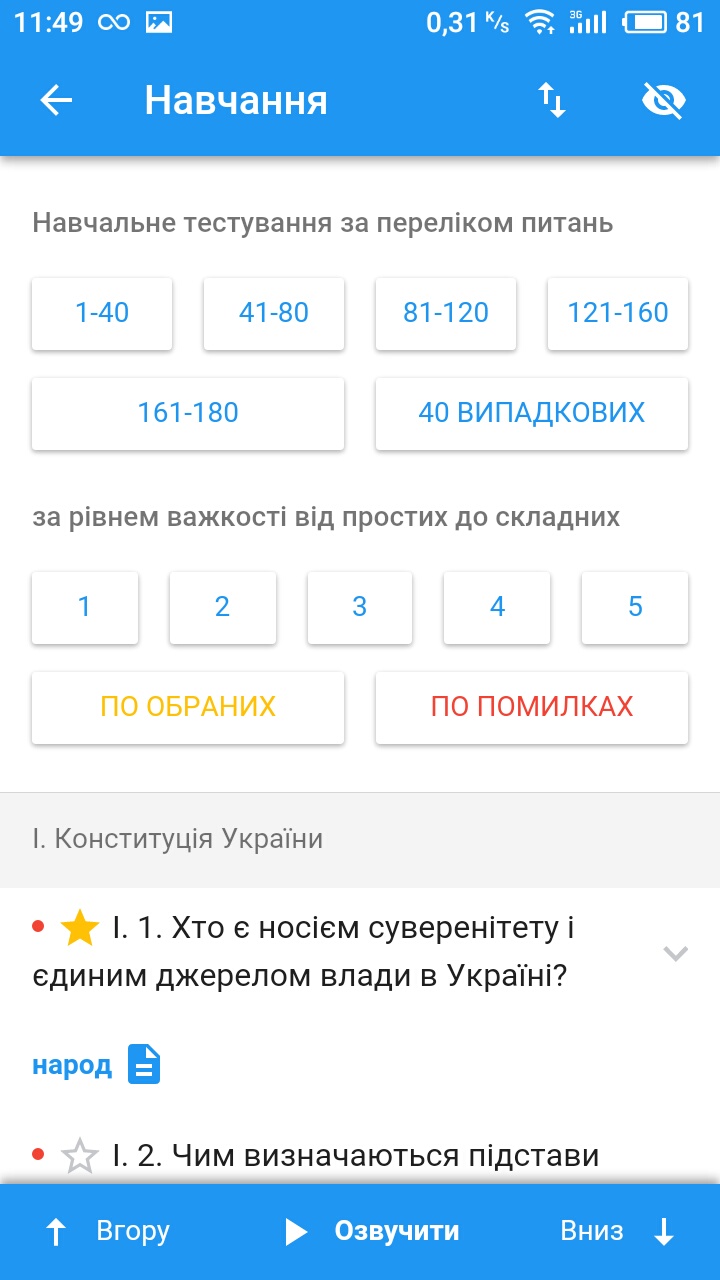The width and height of the screenshot is (720, 1280).
Task: Expand question I. 1 with its chevron
Action: coord(676,954)
